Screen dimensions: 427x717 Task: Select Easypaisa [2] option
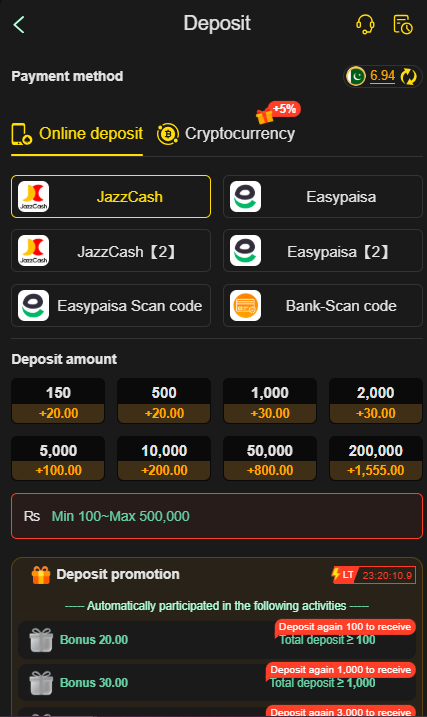[323, 251]
